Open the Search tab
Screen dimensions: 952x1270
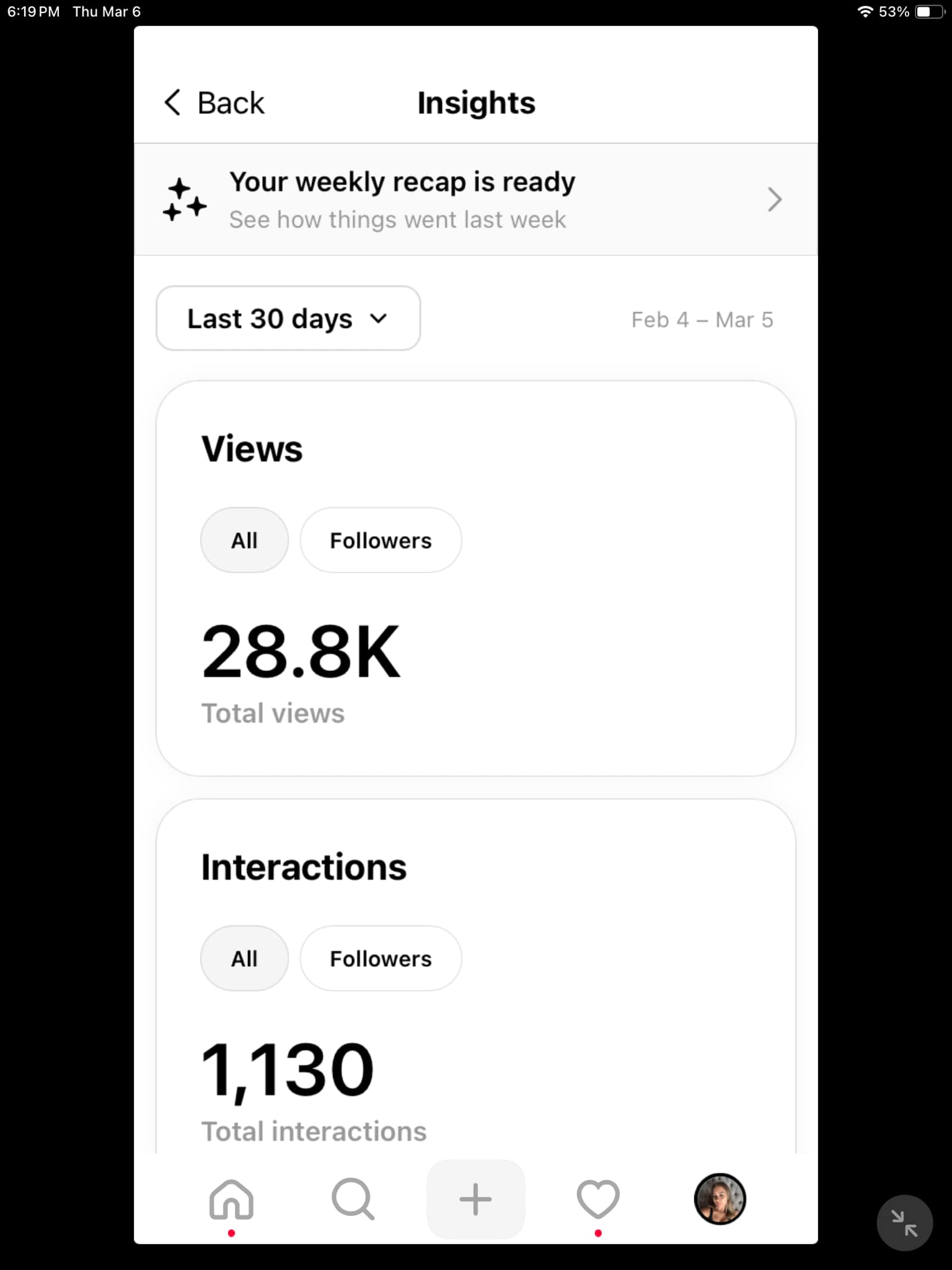(353, 1199)
